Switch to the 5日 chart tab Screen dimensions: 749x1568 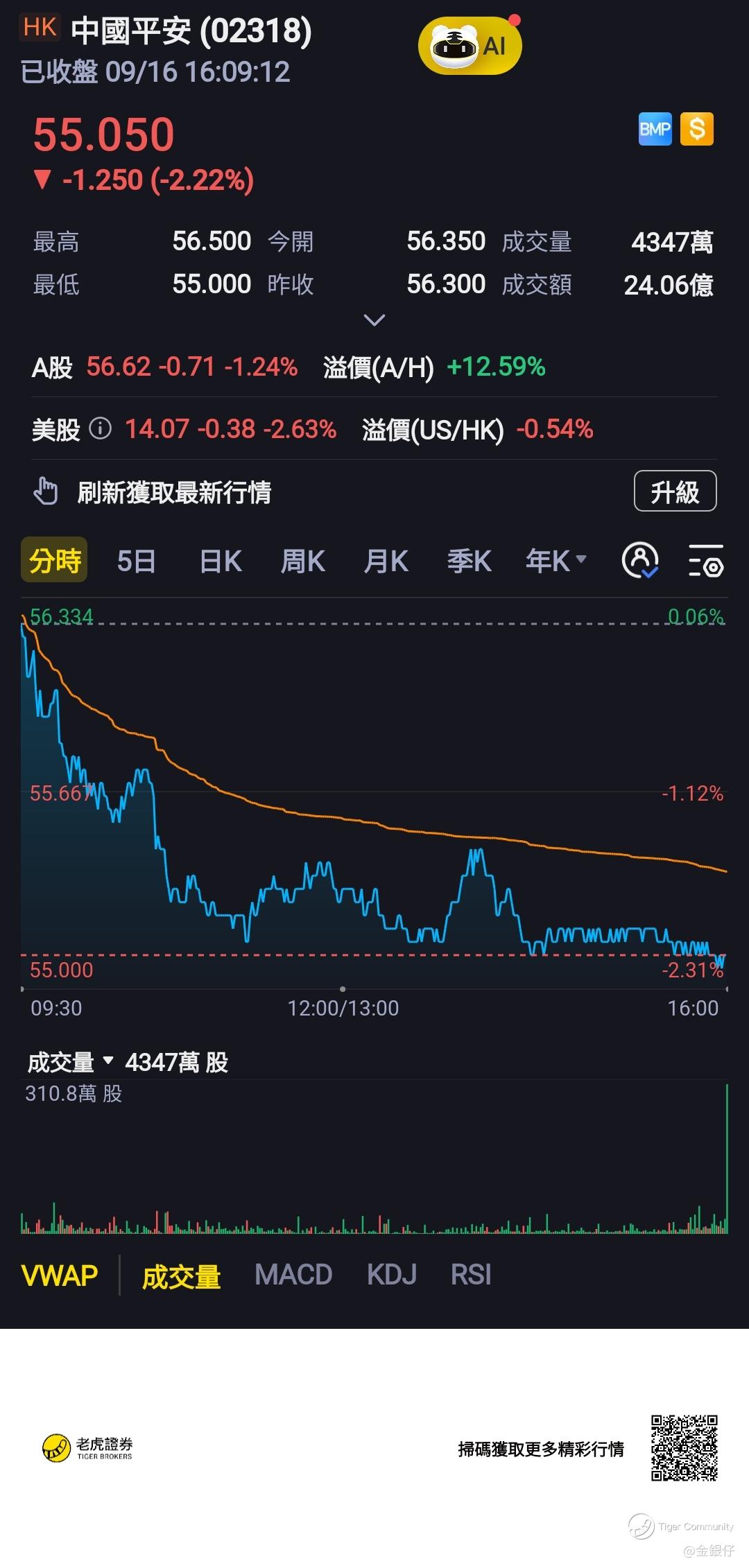coord(136,561)
